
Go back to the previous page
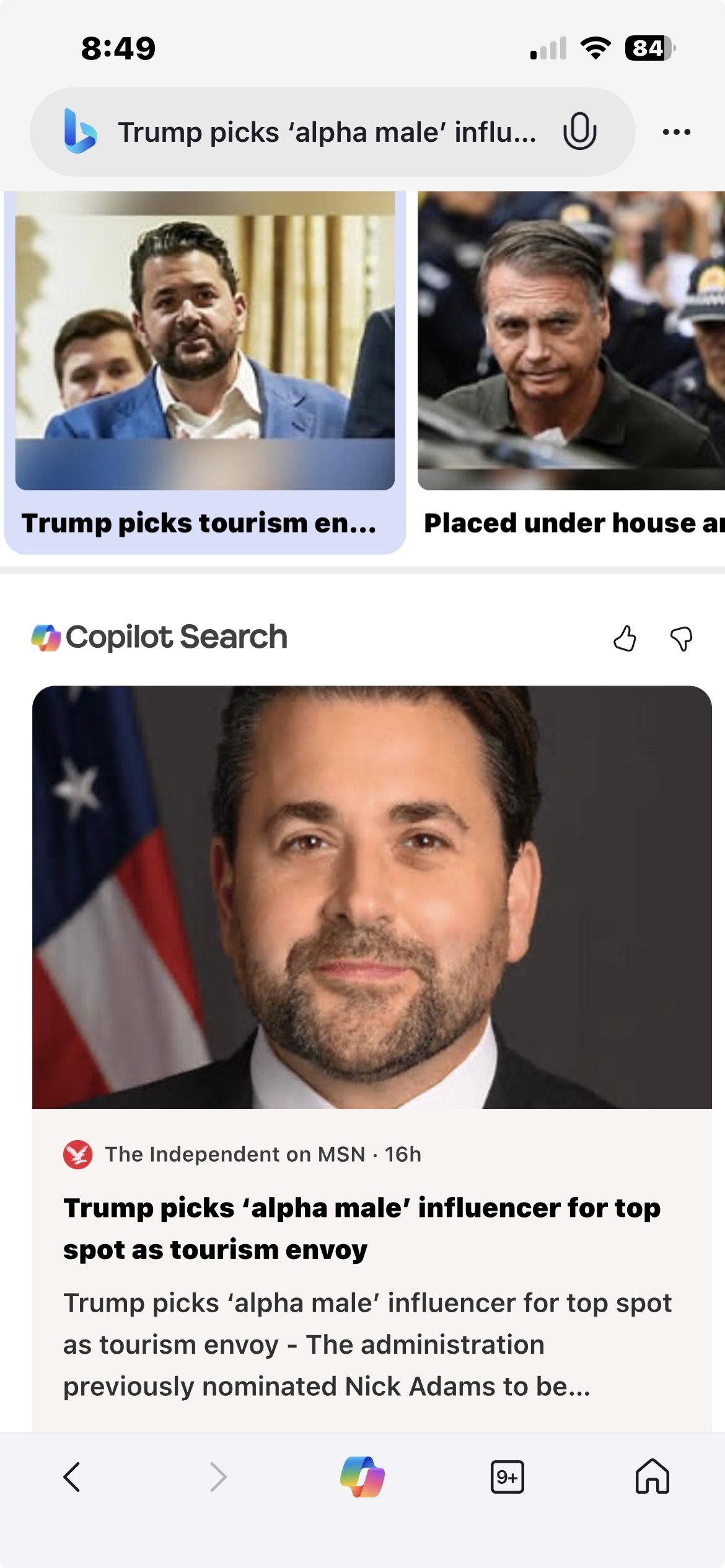[72, 1477]
